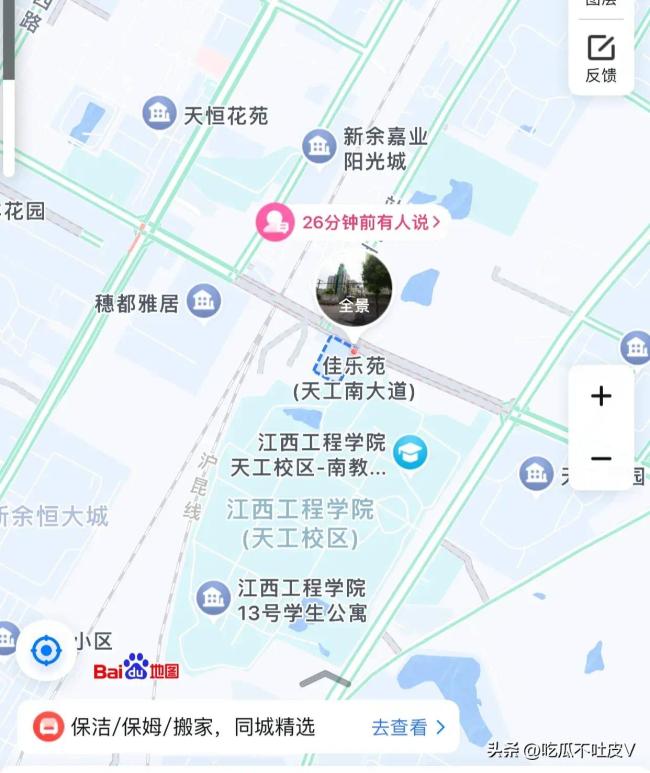
Task: Select the 新余嘉业阳光城 place marker
Action: point(320,147)
